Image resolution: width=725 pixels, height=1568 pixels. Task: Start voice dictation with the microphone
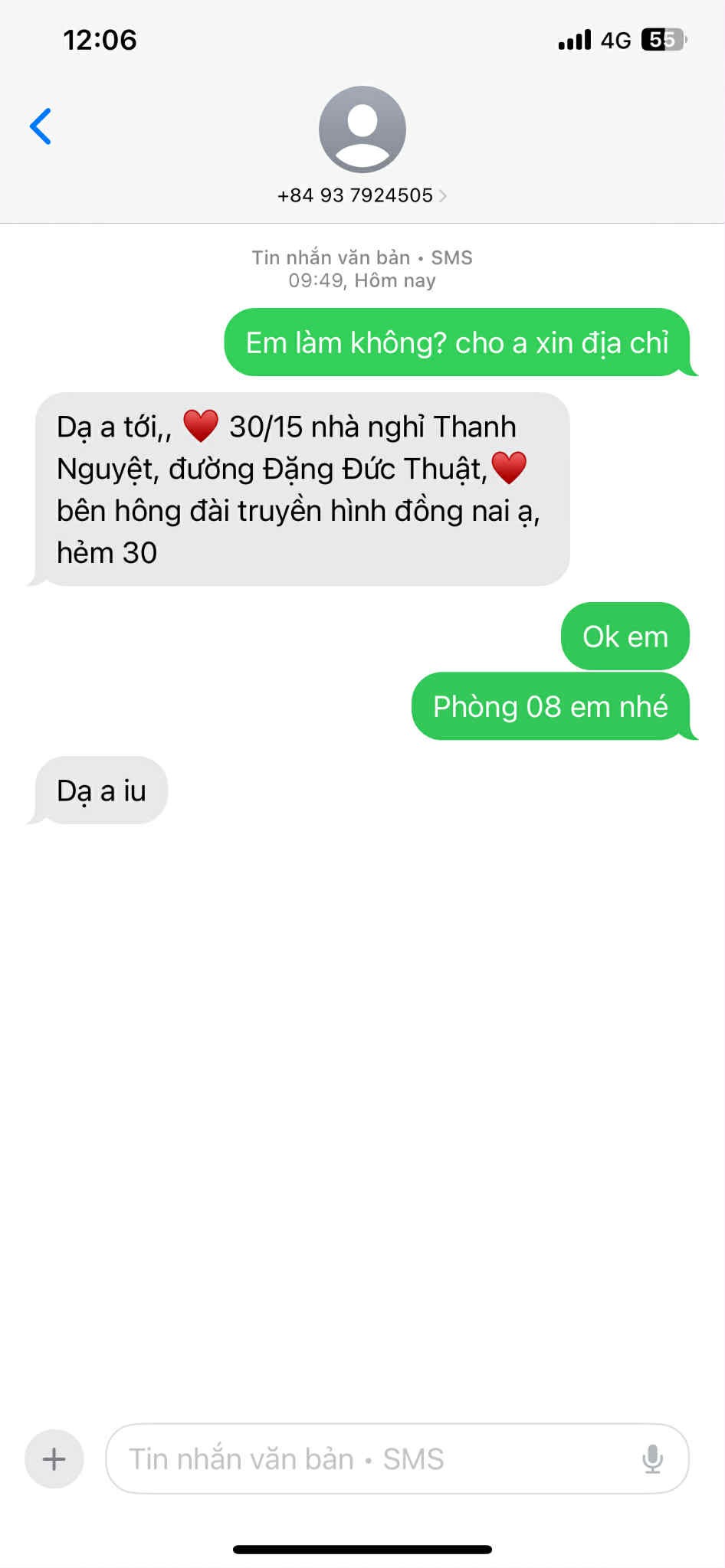(x=652, y=1458)
